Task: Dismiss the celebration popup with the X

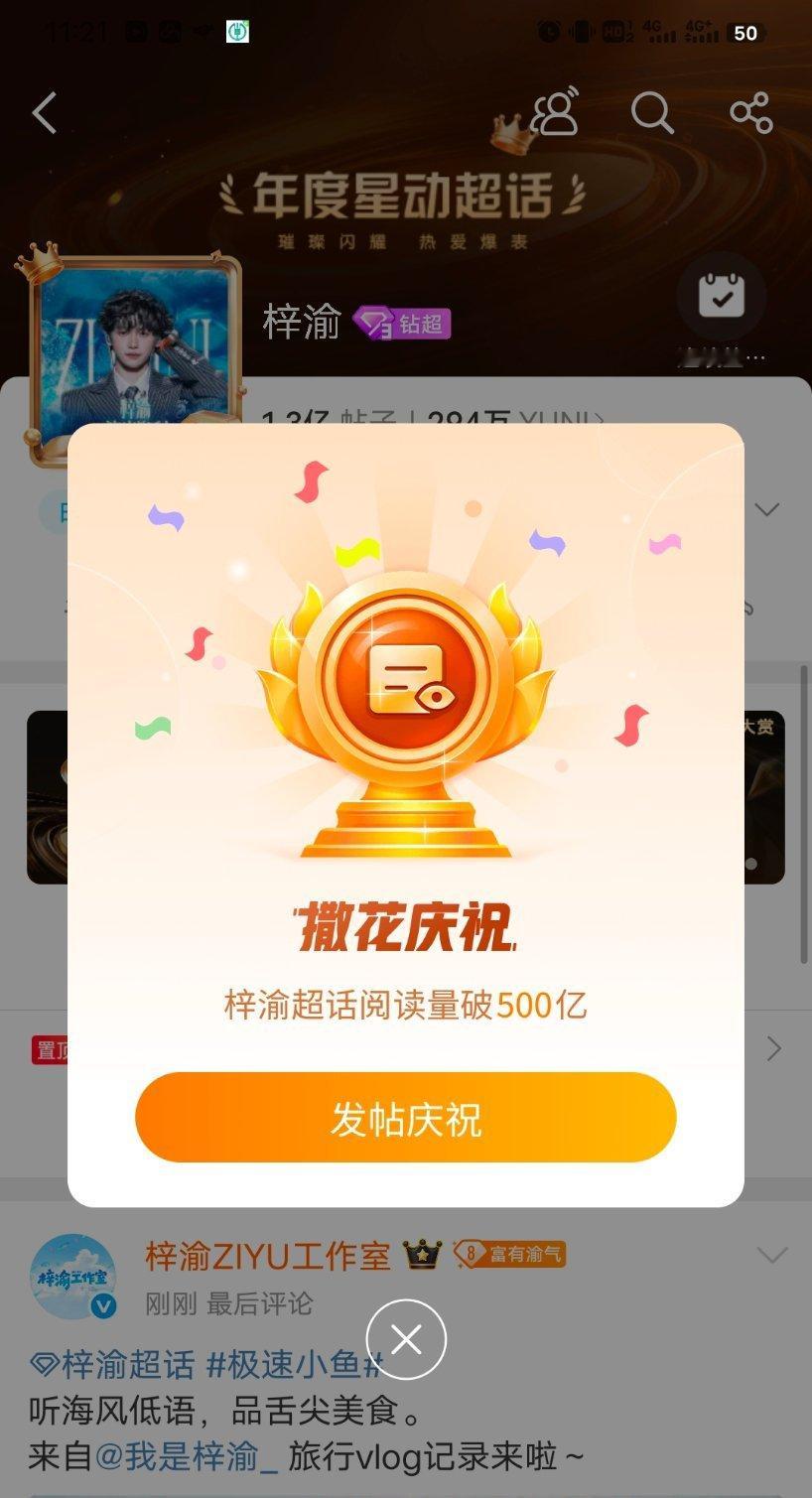Action: coord(406,1338)
